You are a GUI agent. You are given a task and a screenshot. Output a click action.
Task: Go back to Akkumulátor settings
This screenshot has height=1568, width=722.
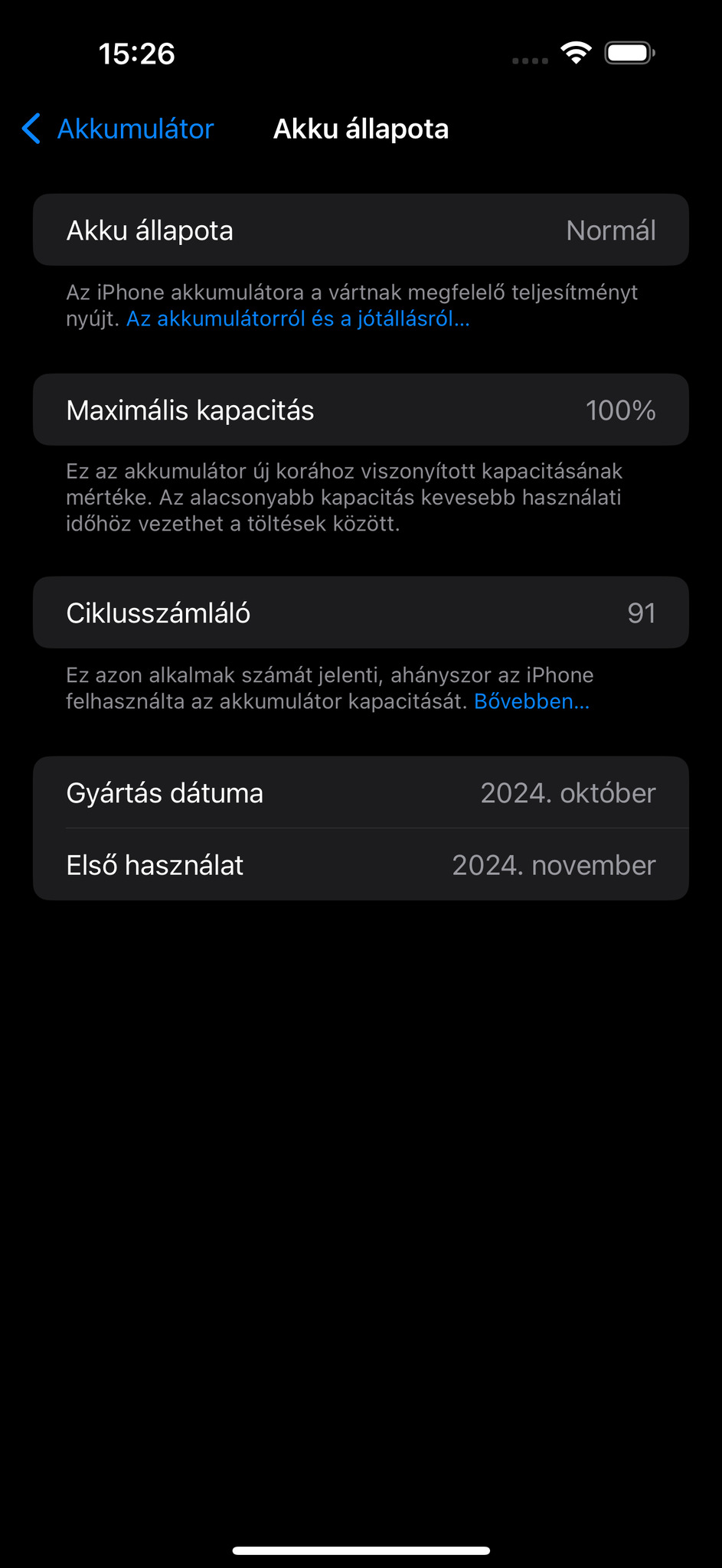coord(119,129)
